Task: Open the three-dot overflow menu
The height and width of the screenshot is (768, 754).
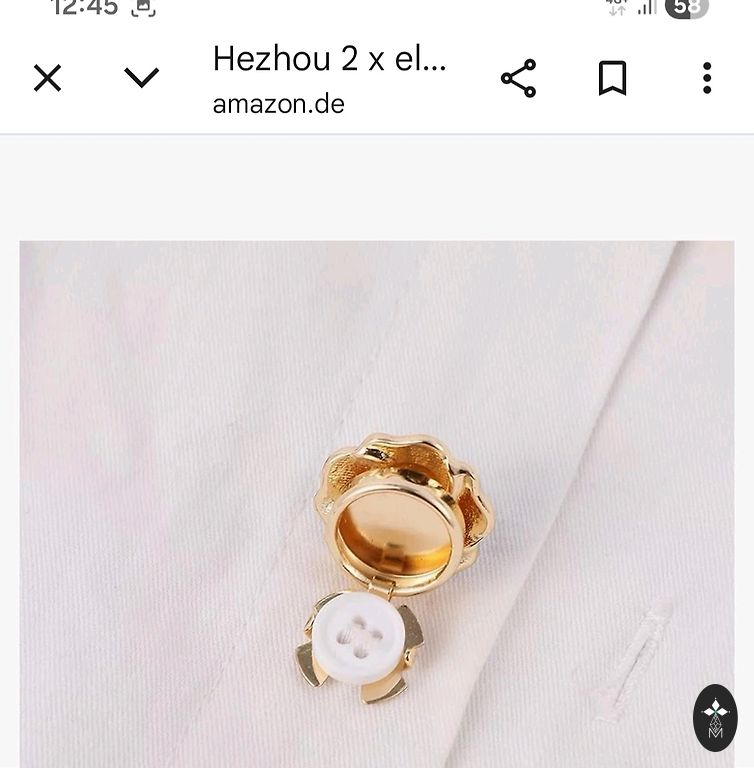Action: [x=706, y=78]
